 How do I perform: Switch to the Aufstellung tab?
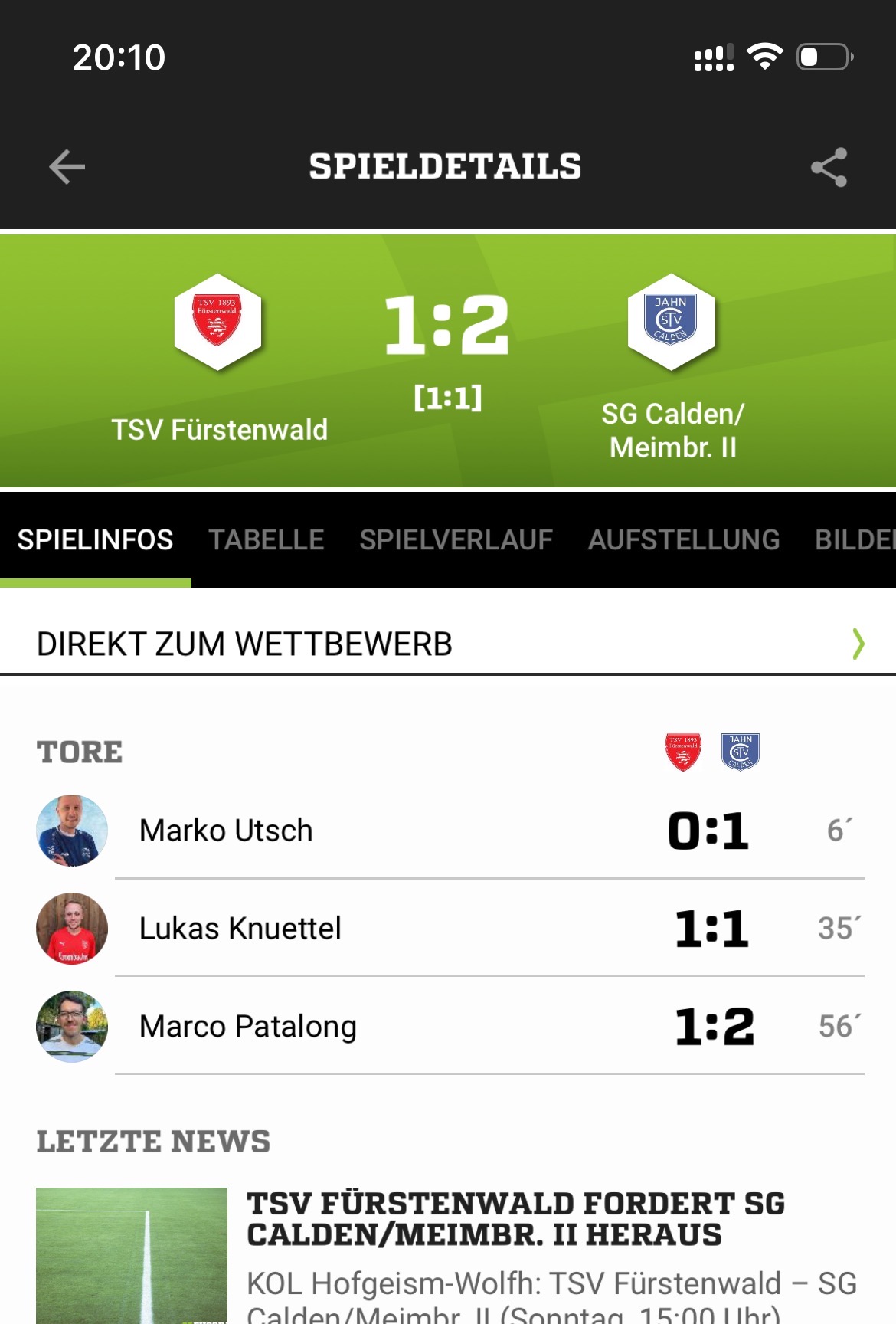[x=683, y=539]
